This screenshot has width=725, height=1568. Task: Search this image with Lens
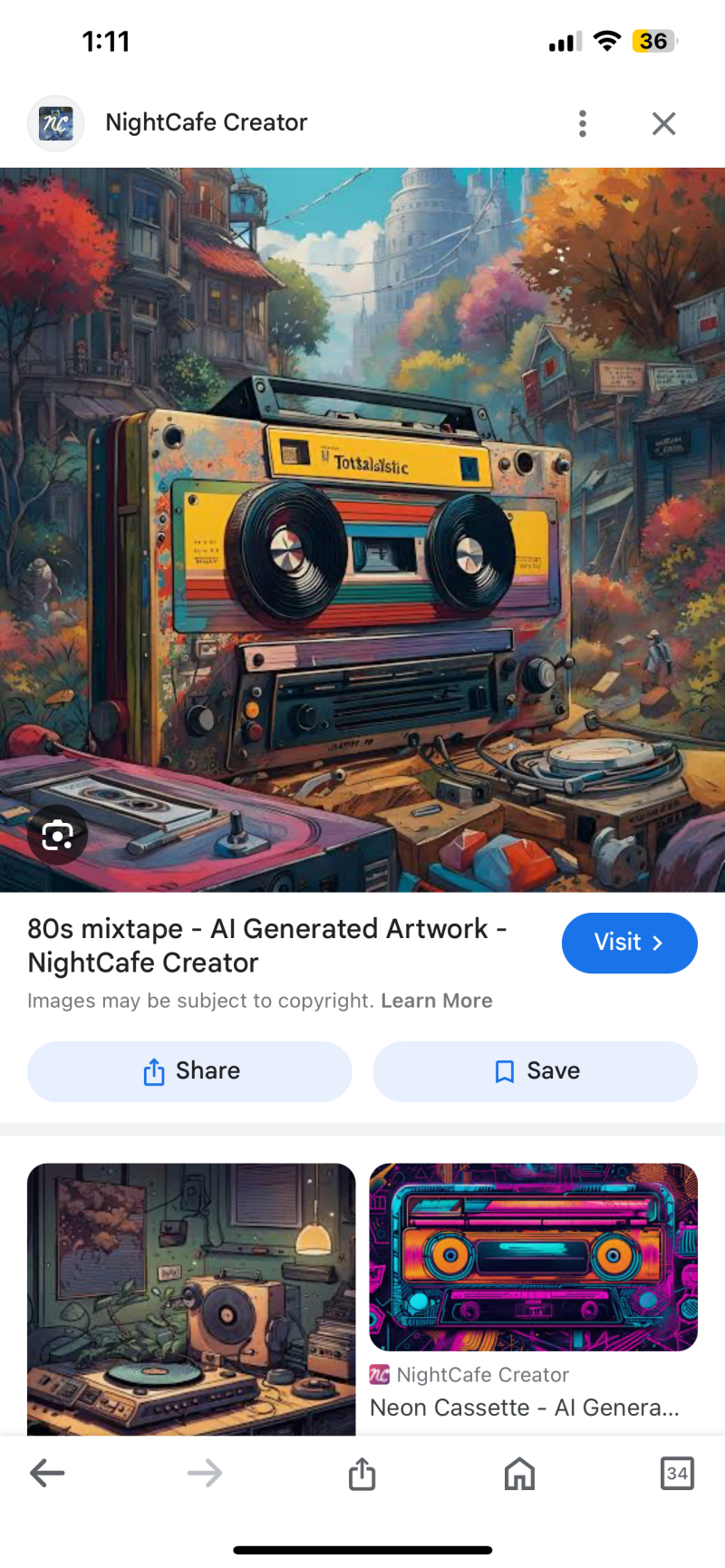(x=57, y=835)
